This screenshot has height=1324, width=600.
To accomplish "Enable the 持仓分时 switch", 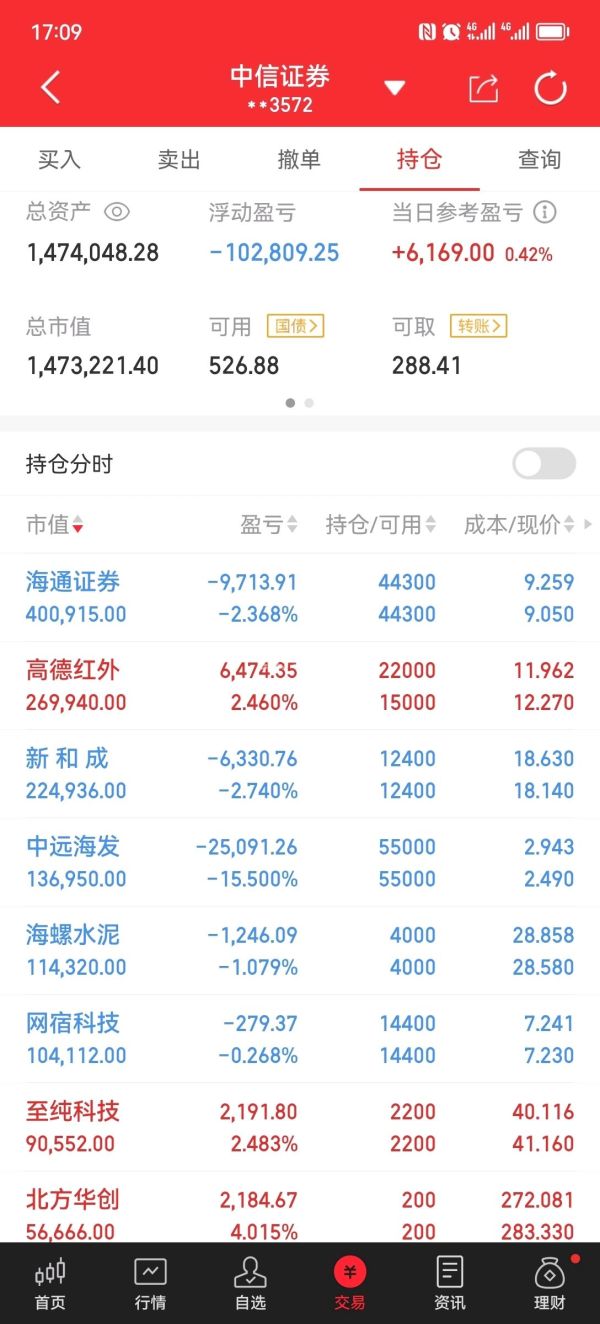I will 544,464.
